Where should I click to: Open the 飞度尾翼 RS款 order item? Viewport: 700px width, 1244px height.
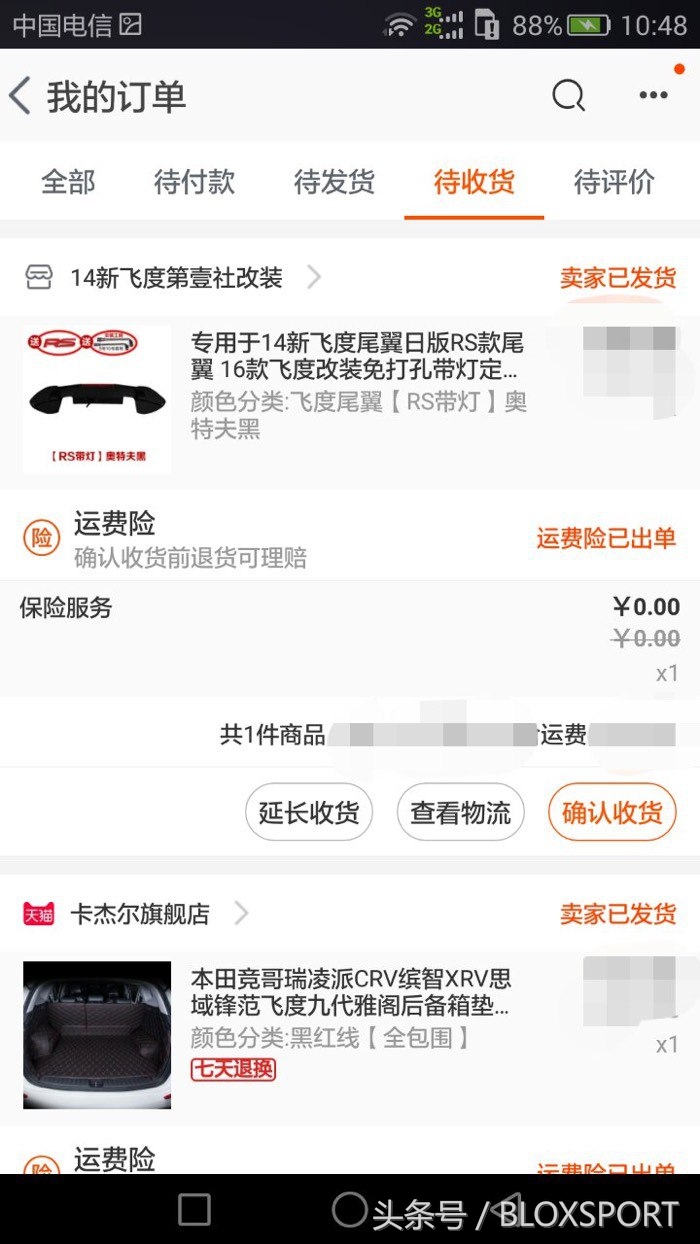point(350,400)
